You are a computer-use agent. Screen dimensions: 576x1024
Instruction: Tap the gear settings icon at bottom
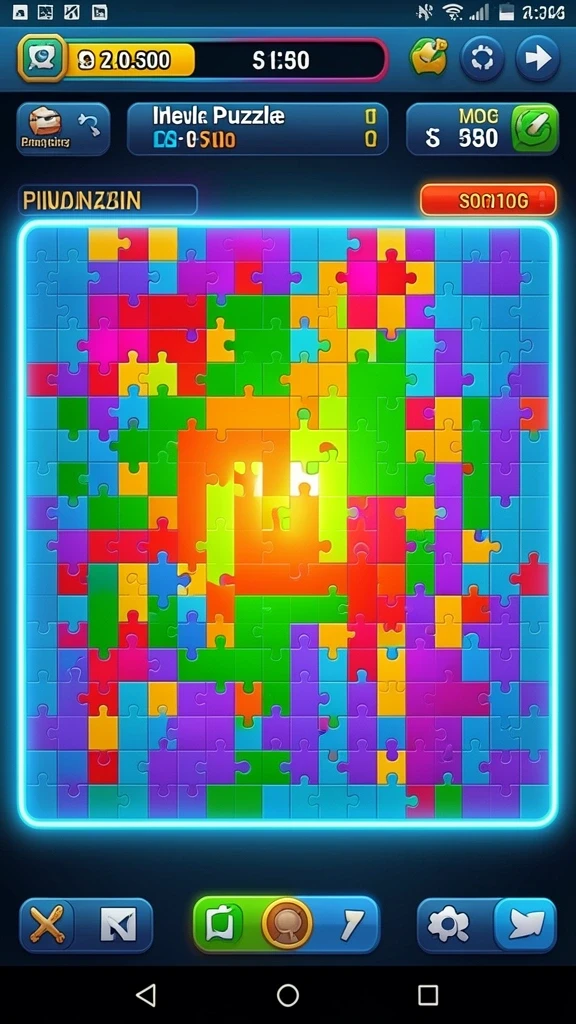coord(448,925)
